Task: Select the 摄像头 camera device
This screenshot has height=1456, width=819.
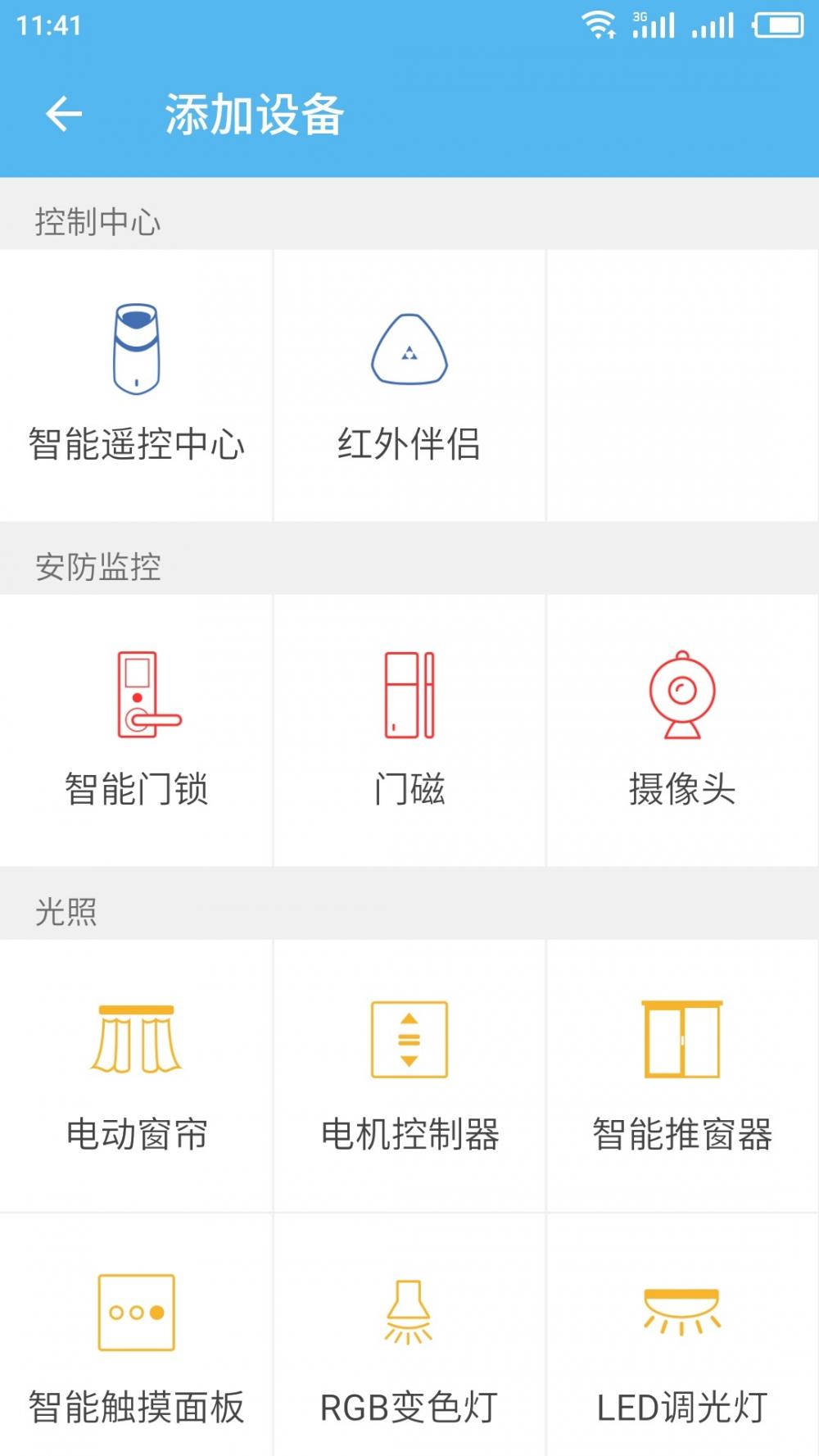Action: 682,730
